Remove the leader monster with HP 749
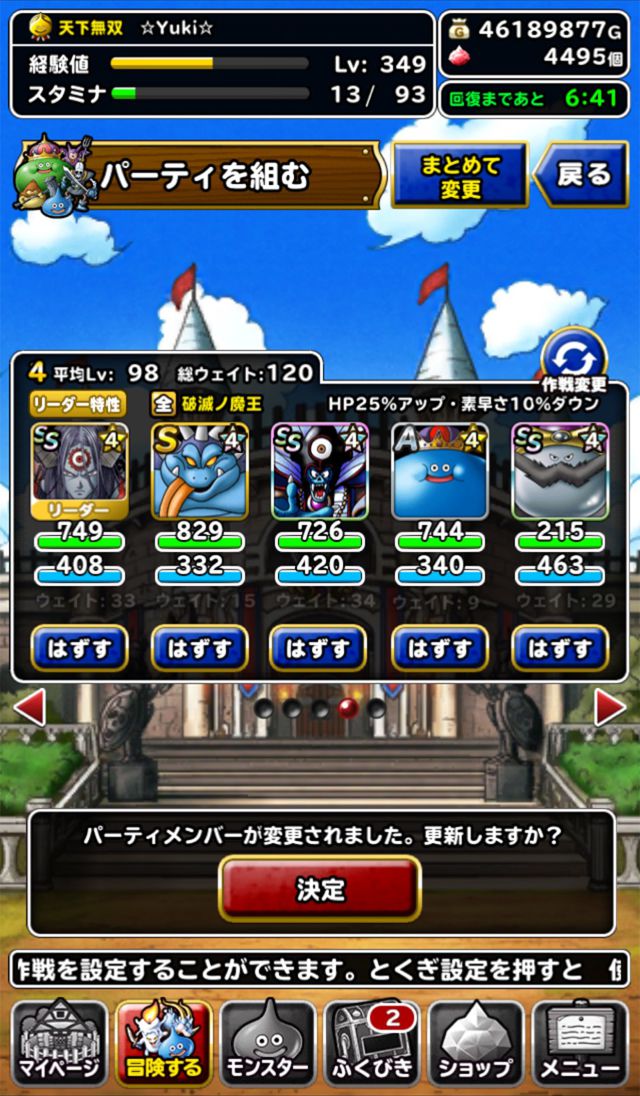This screenshot has width=640, height=1096. coord(80,648)
